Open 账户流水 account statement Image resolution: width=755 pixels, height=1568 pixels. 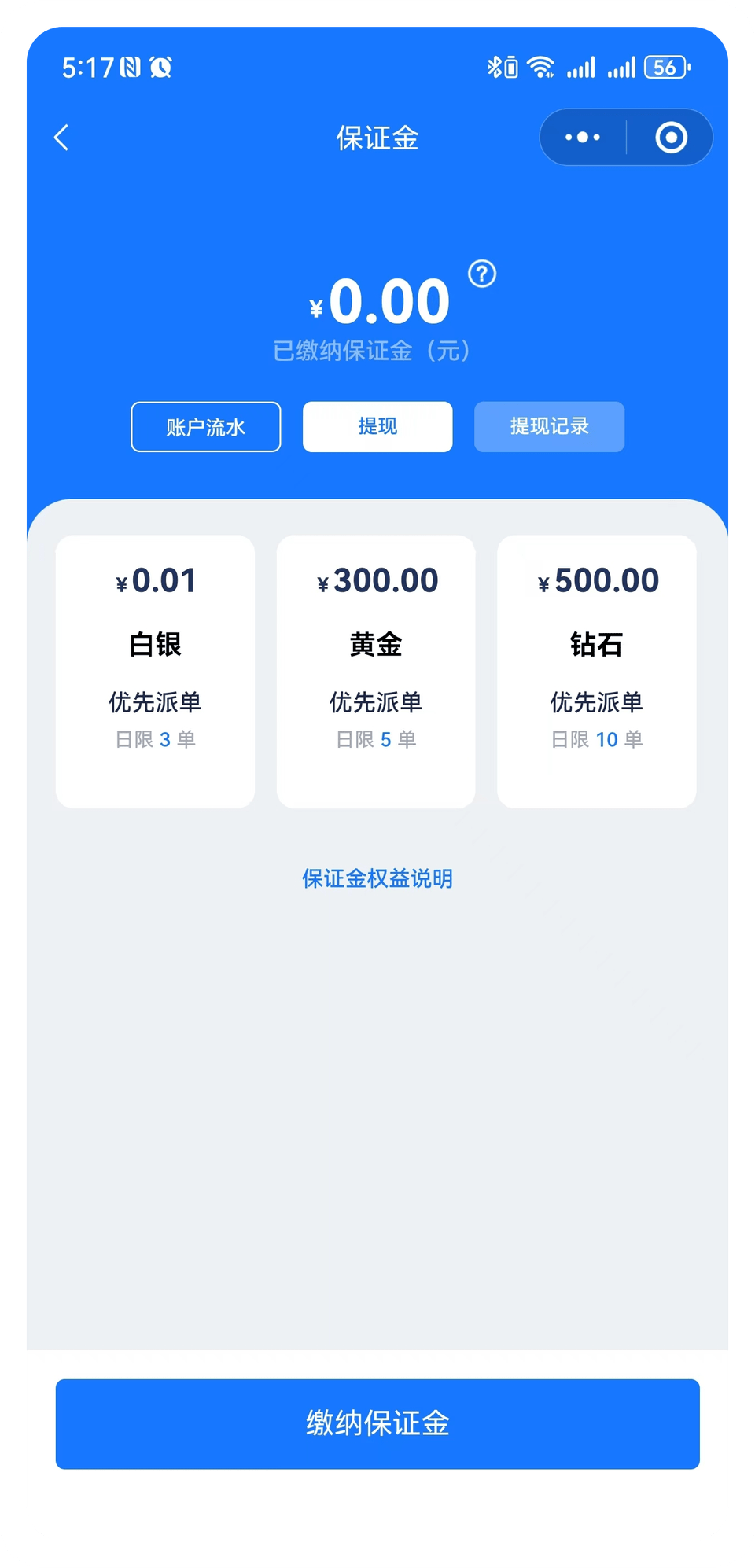point(206,427)
